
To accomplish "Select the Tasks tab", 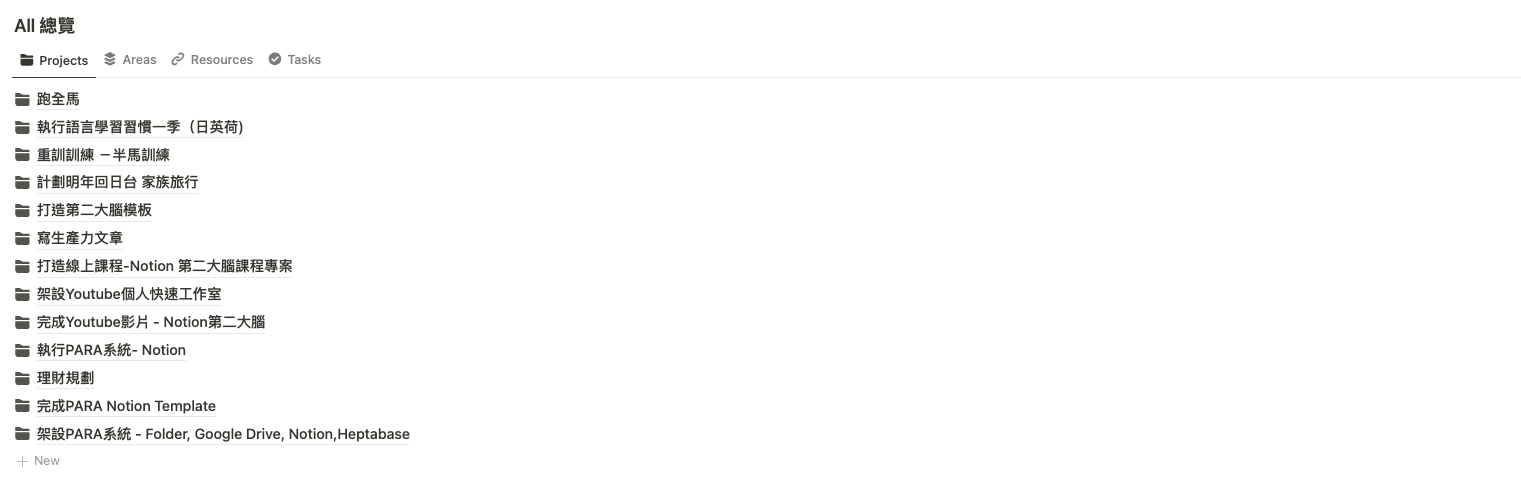I will click(295, 60).
